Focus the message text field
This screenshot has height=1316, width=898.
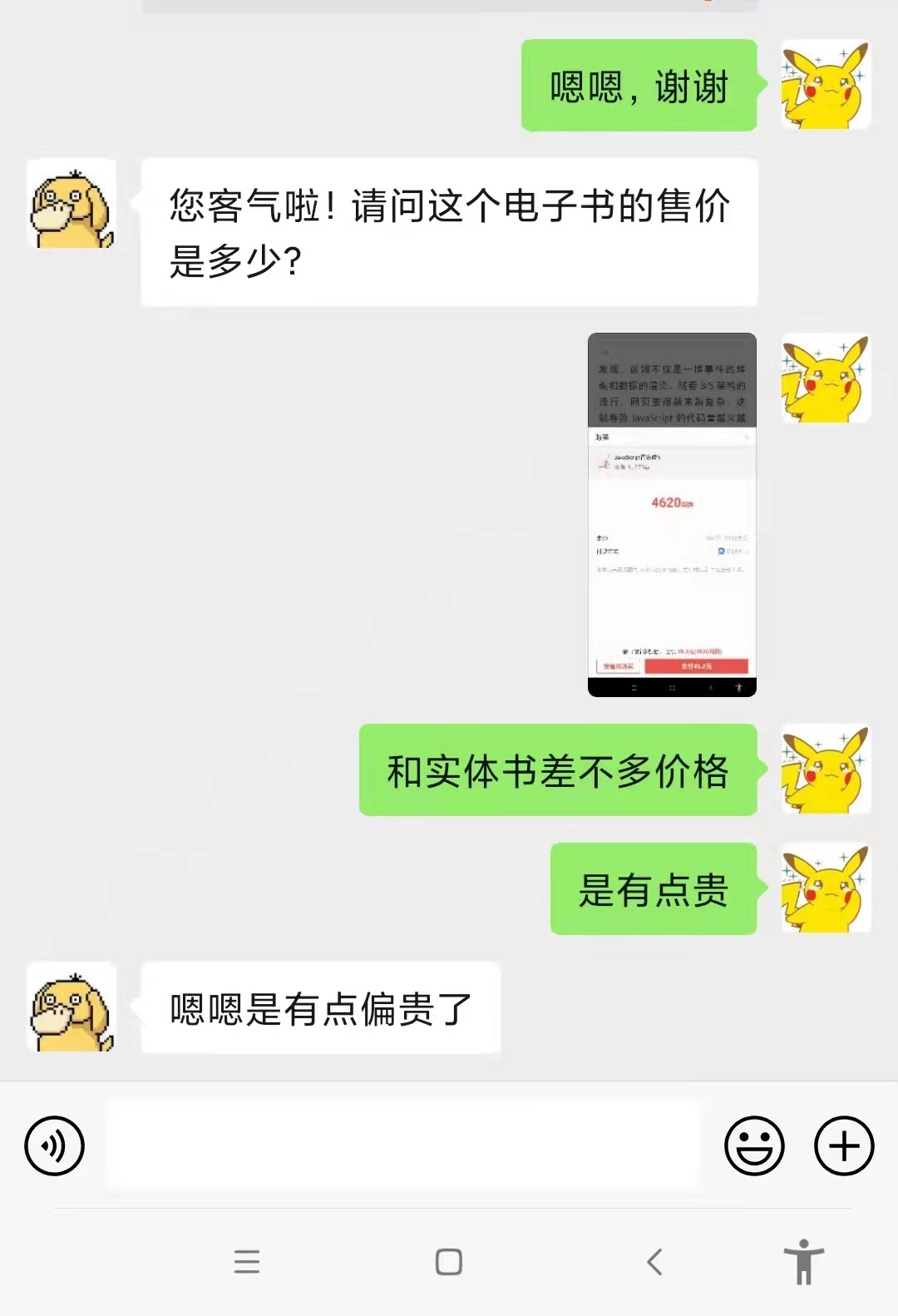click(404, 1145)
